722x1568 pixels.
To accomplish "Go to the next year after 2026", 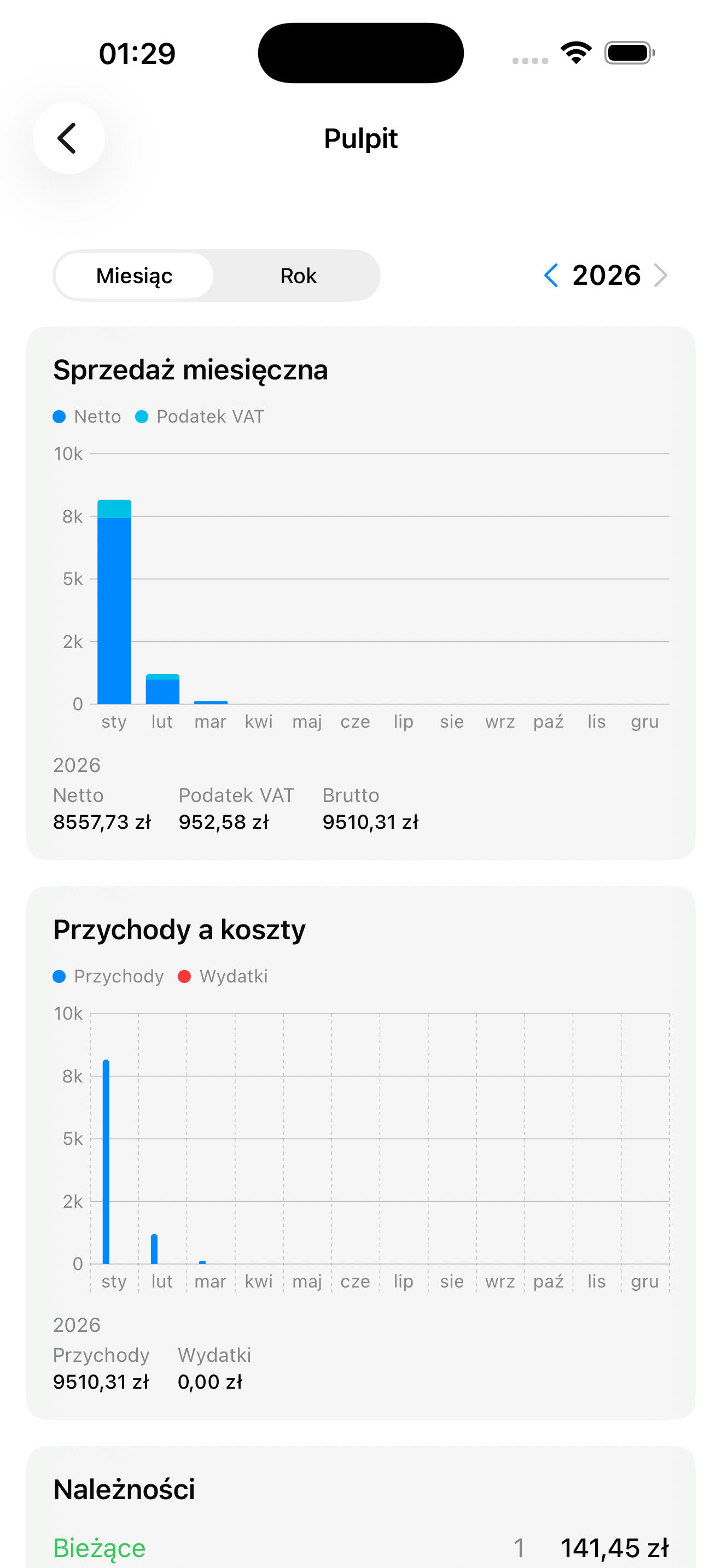I will pos(661,276).
